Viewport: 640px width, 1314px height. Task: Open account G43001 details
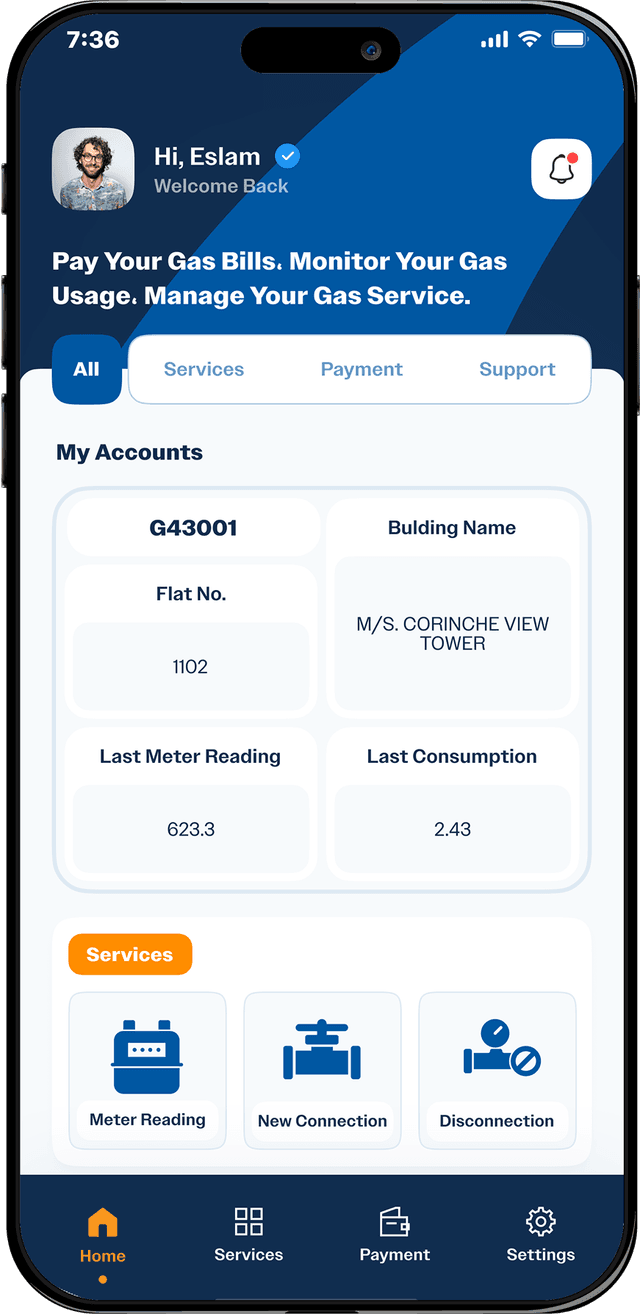[193, 527]
